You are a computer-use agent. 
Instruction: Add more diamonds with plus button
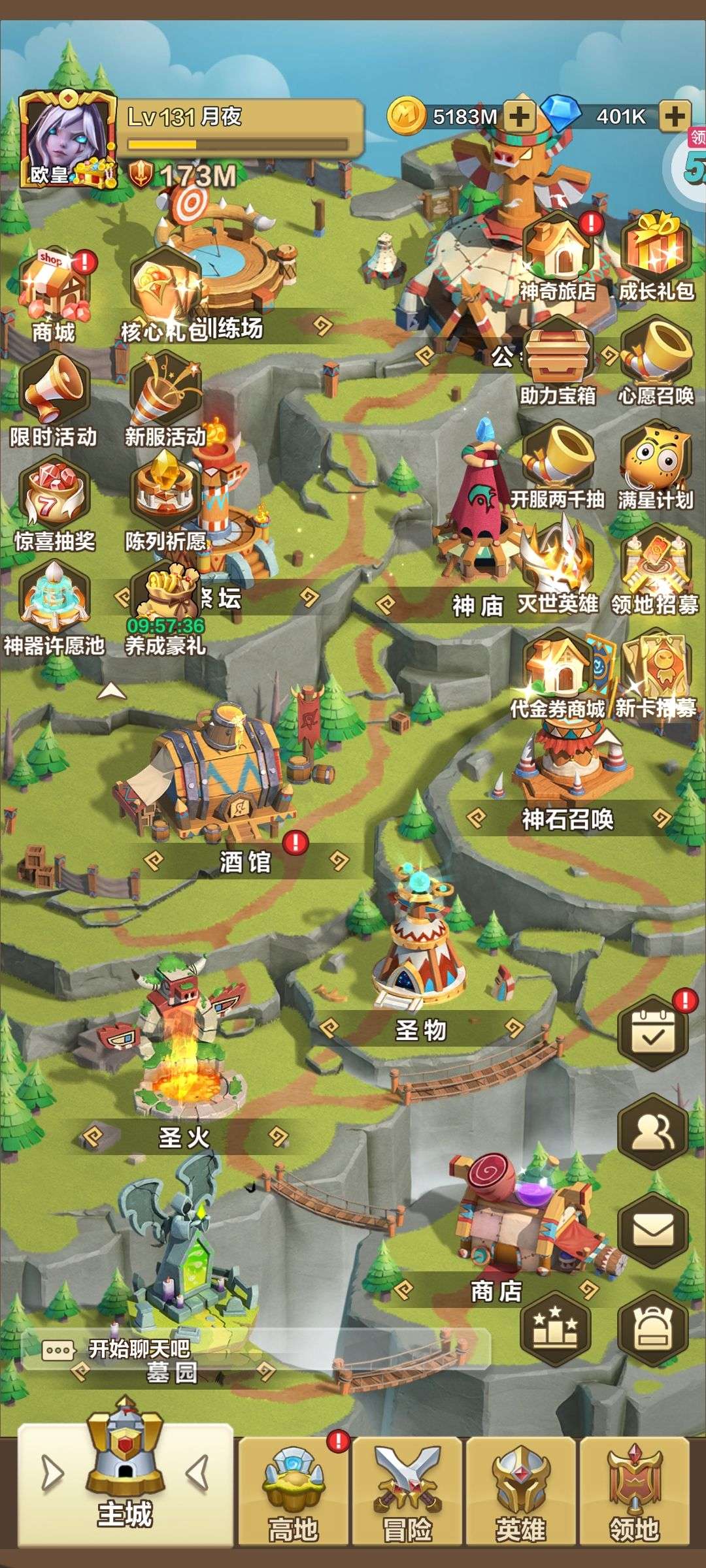point(674,117)
